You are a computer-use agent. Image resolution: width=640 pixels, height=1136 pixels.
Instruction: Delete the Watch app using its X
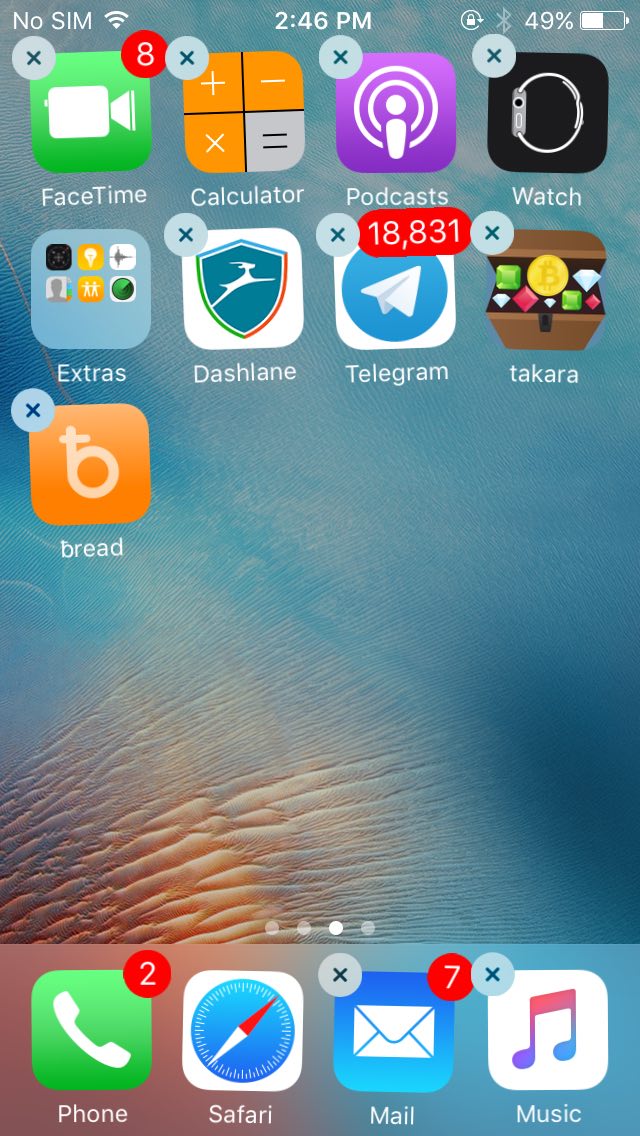coord(493,56)
